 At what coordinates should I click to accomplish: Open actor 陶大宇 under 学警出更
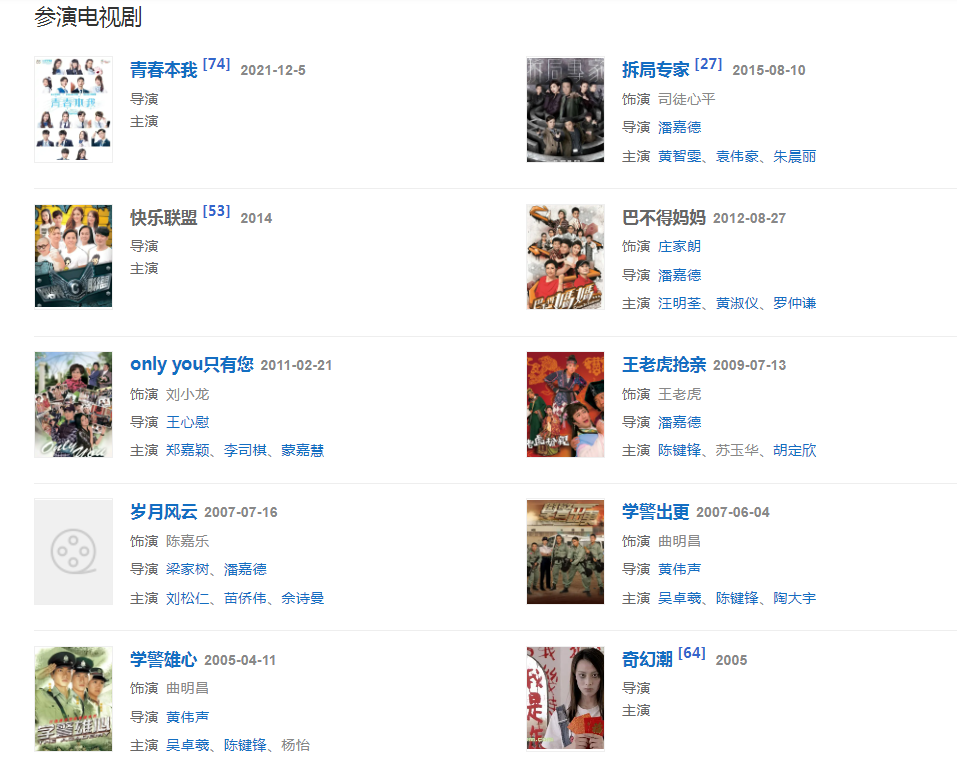point(794,598)
